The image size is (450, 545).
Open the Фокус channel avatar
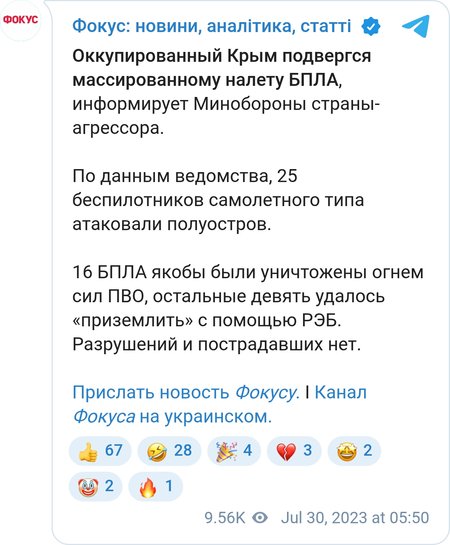pos(21,20)
